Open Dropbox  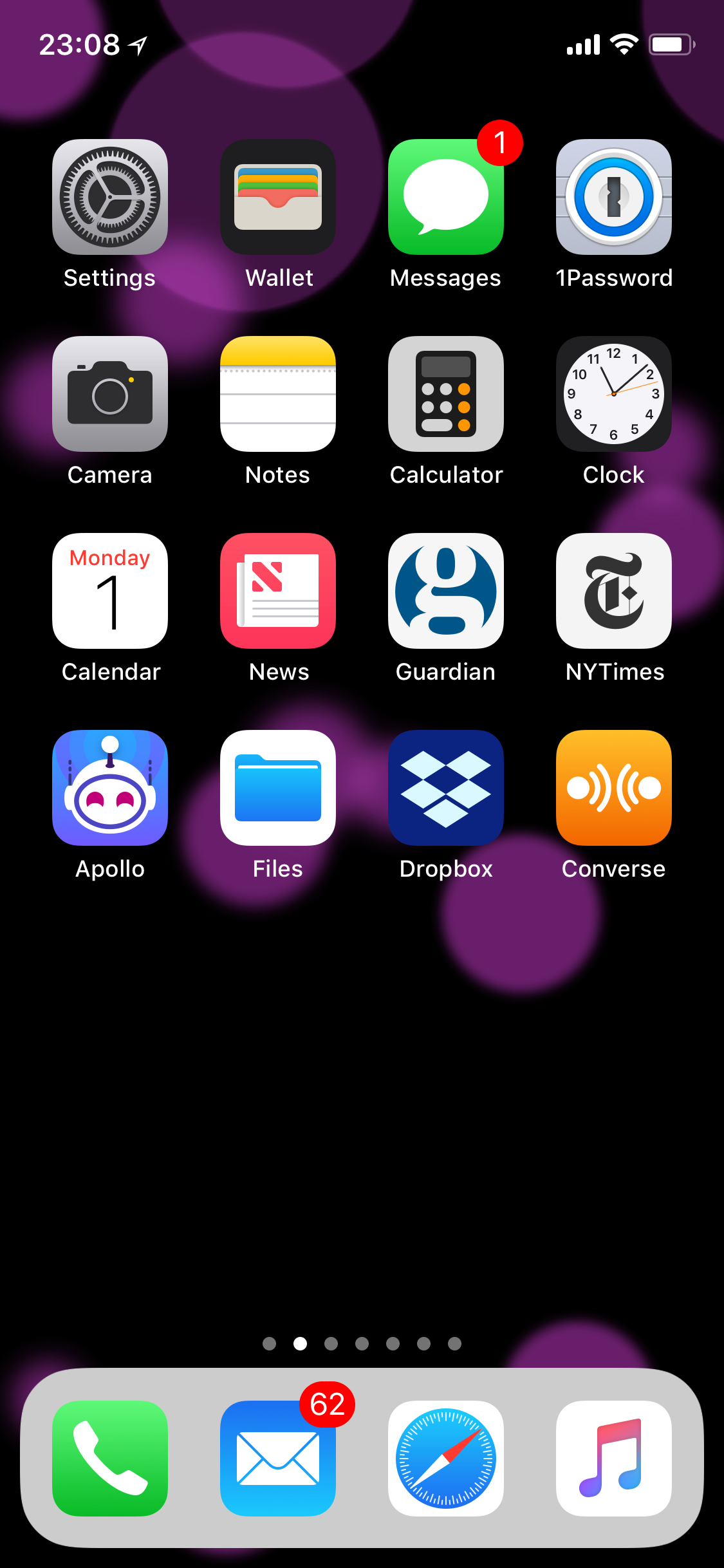[446, 788]
